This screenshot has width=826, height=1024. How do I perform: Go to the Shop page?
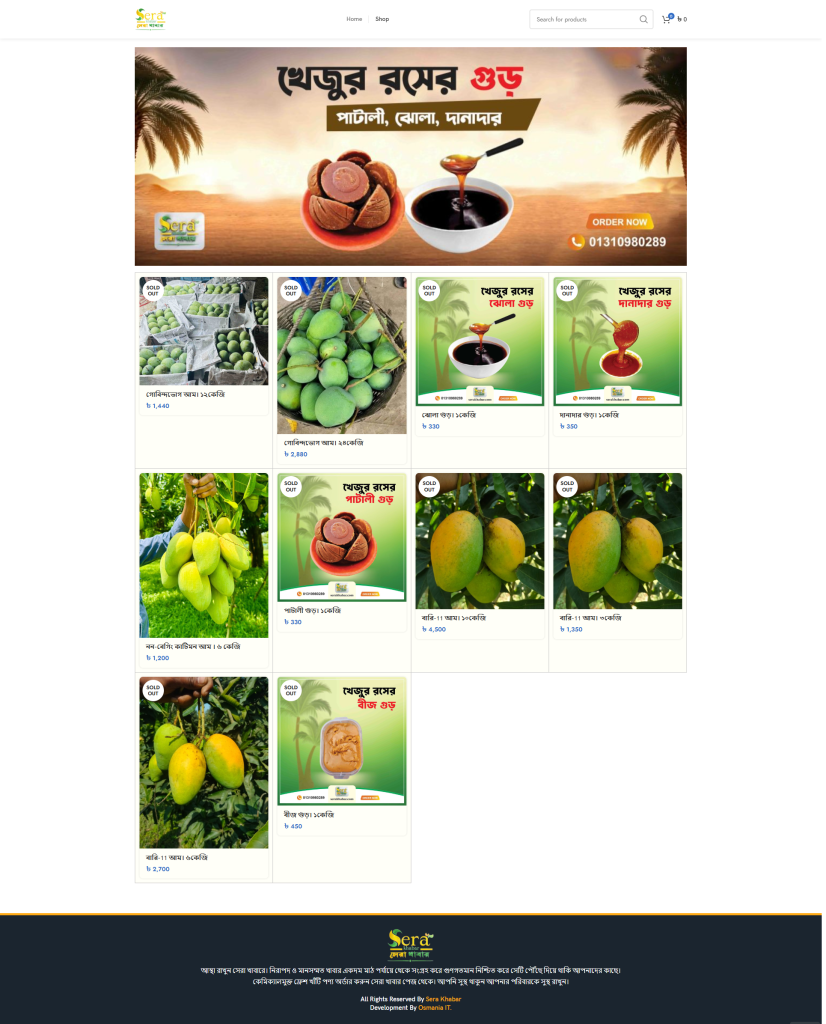(382, 19)
